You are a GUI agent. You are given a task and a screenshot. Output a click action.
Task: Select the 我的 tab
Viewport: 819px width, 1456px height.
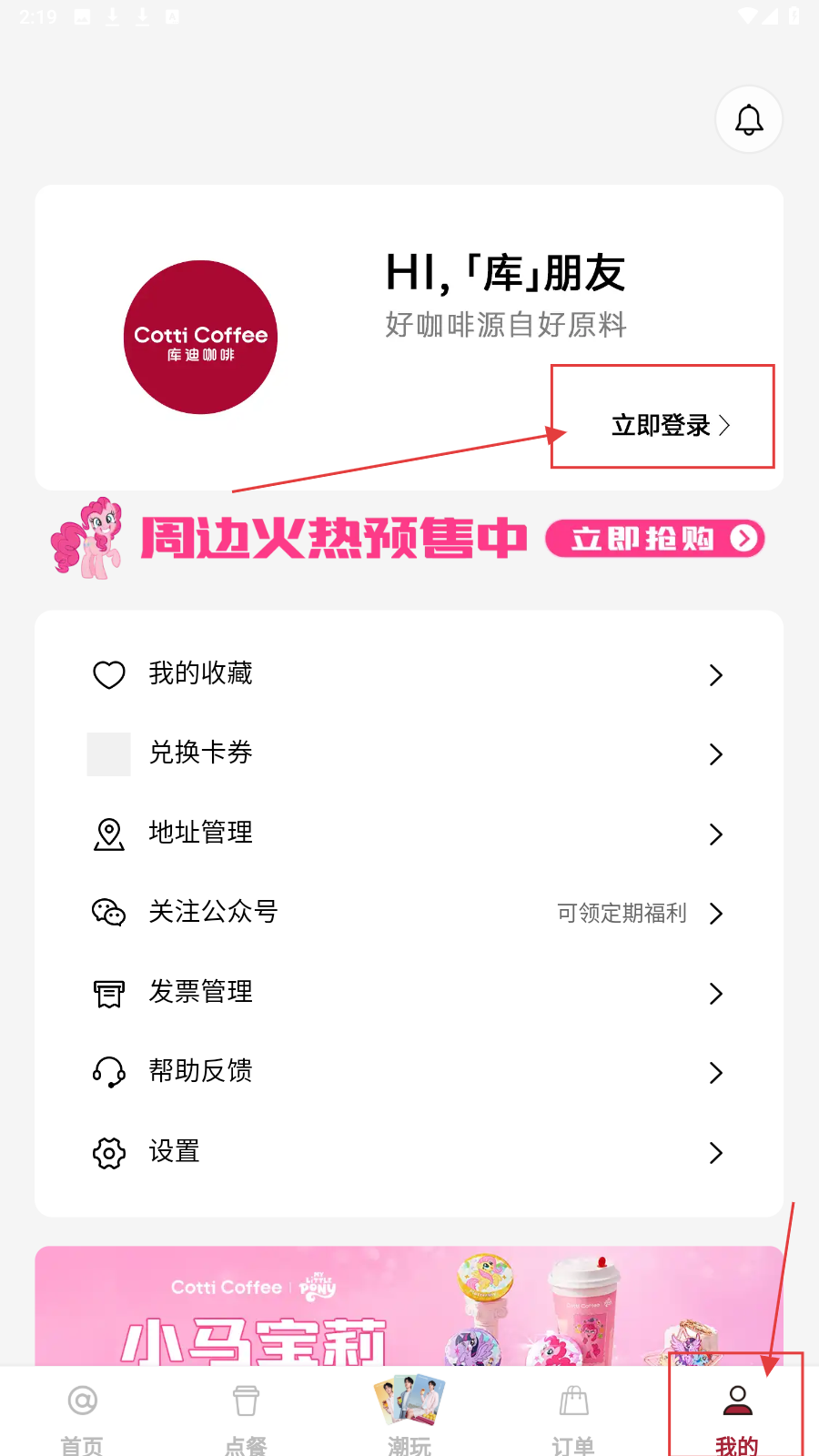pos(737,1415)
